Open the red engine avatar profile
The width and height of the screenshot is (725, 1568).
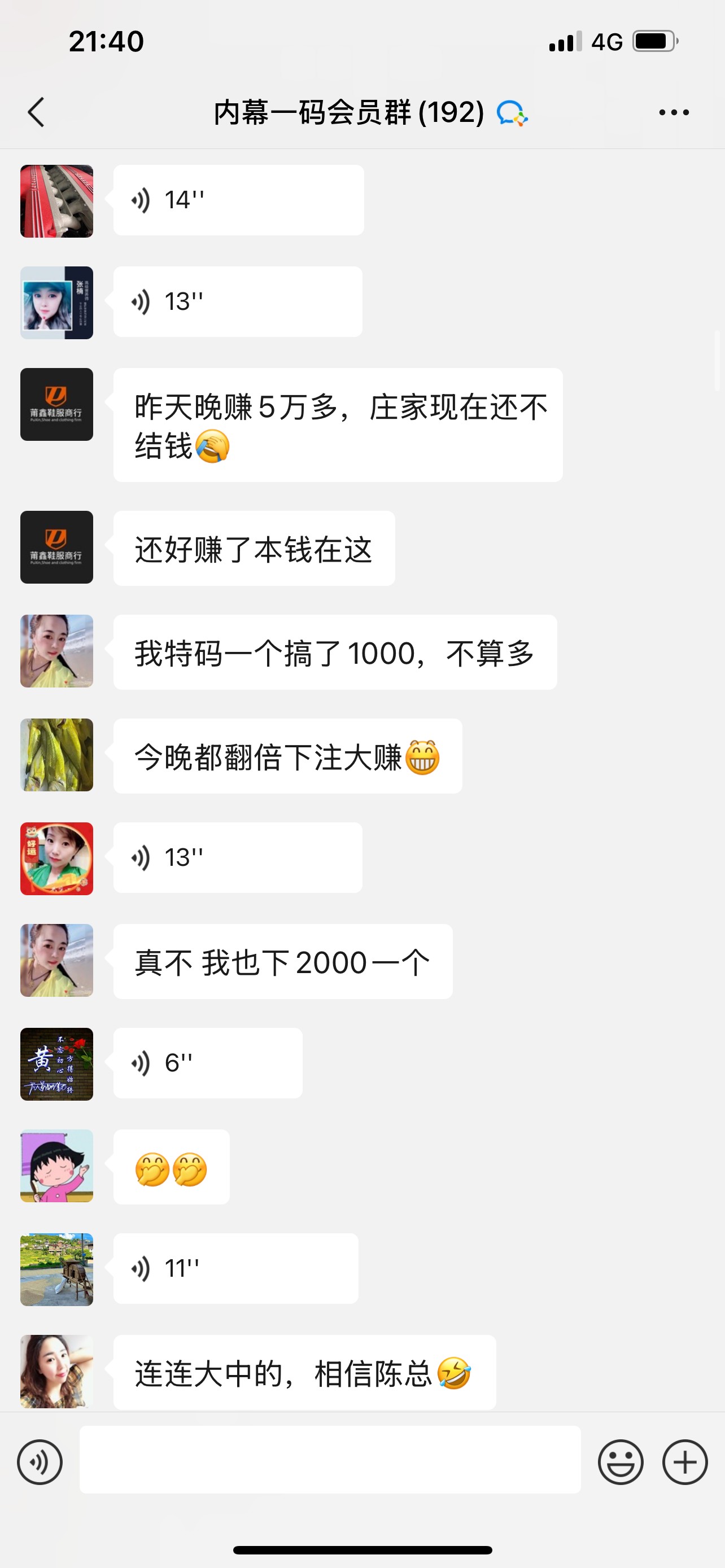click(x=56, y=201)
